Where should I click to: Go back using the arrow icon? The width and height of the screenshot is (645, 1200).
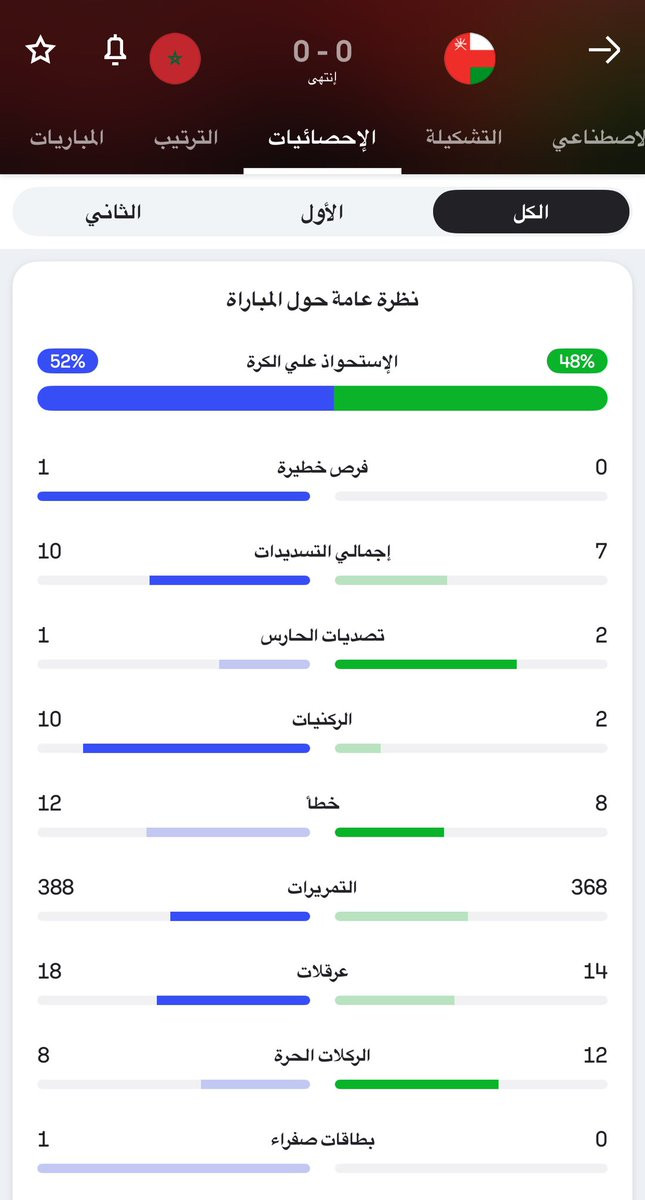pyautogui.click(x=604, y=50)
